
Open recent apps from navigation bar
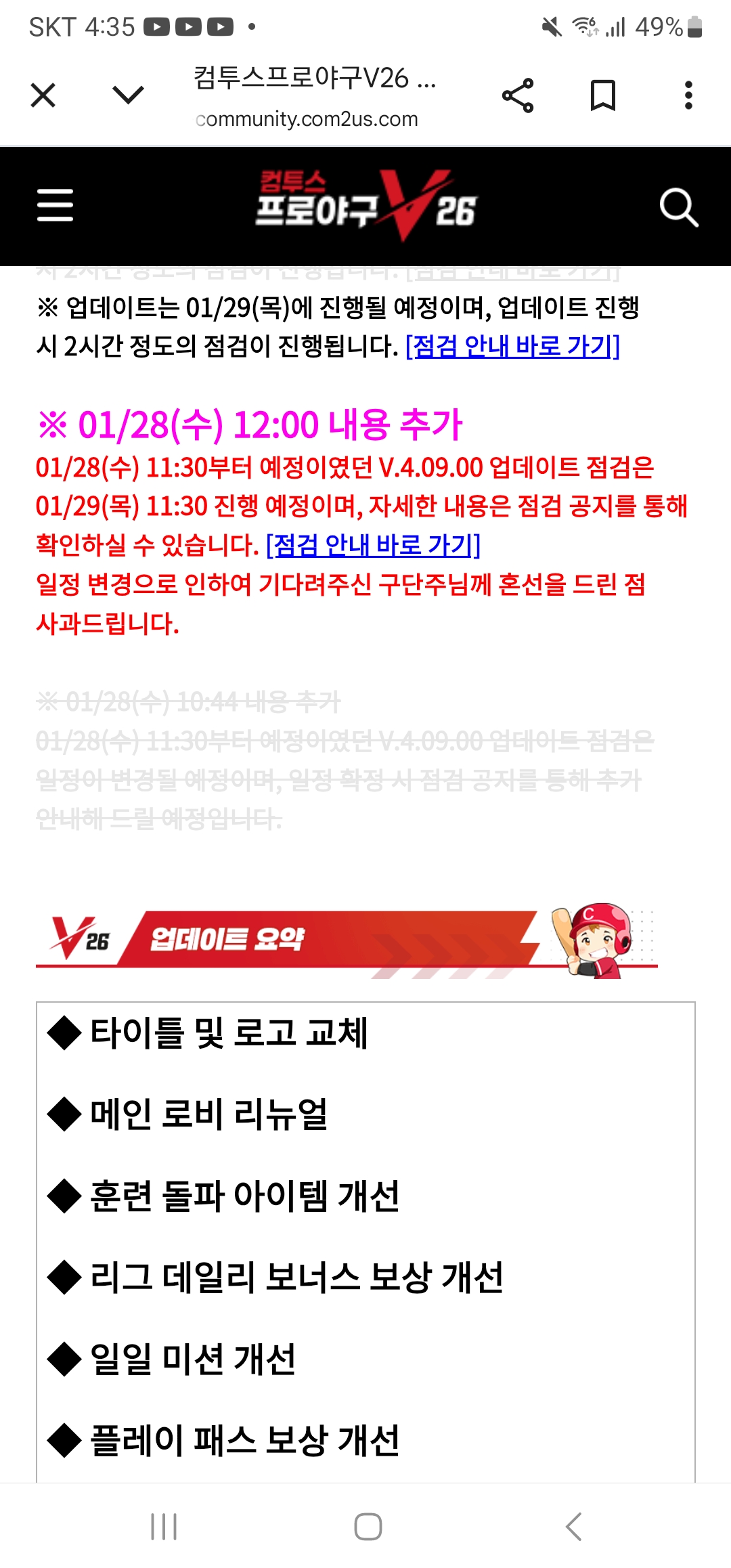[x=164, y=1527]
